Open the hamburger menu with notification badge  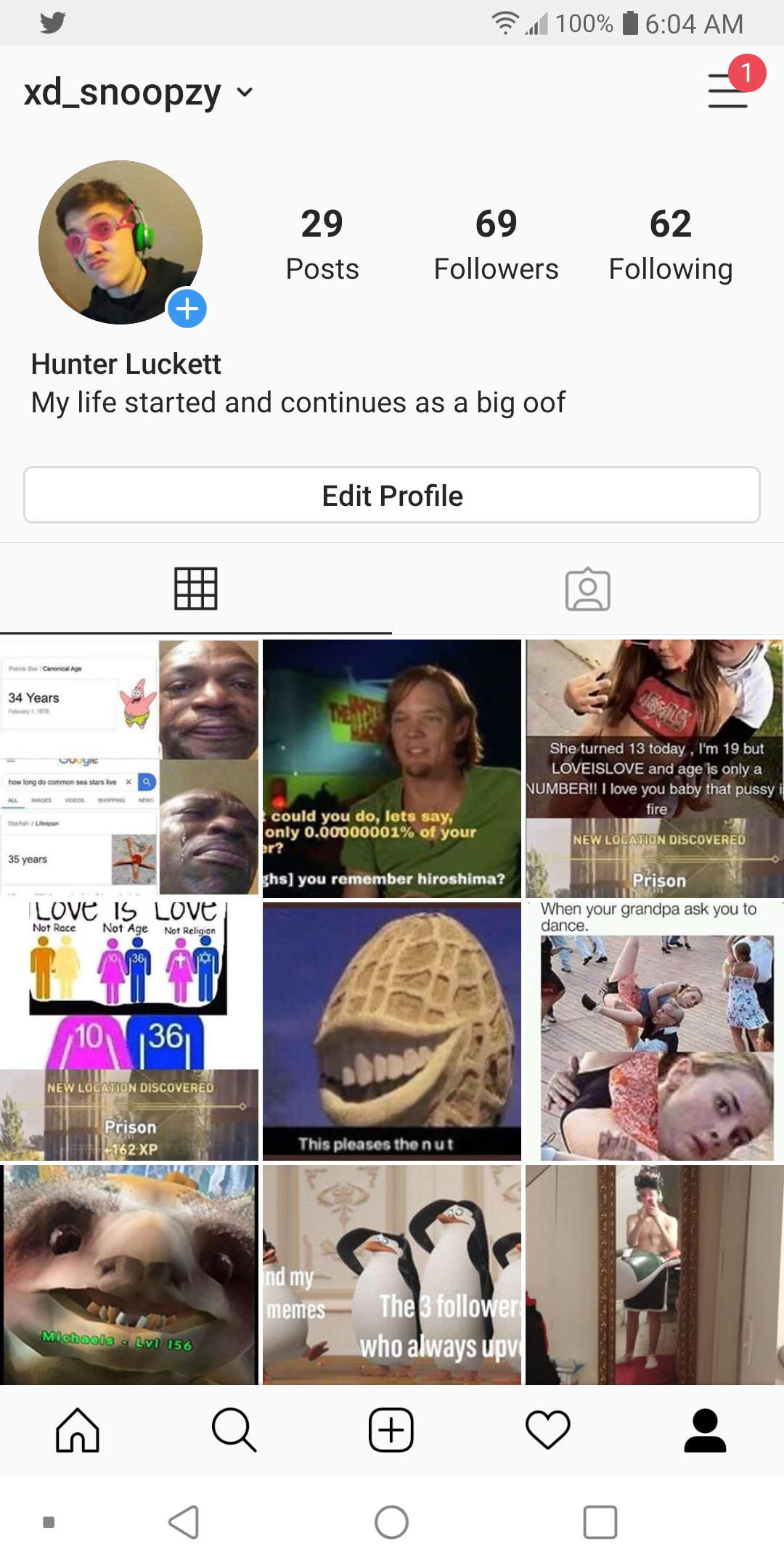729,91
